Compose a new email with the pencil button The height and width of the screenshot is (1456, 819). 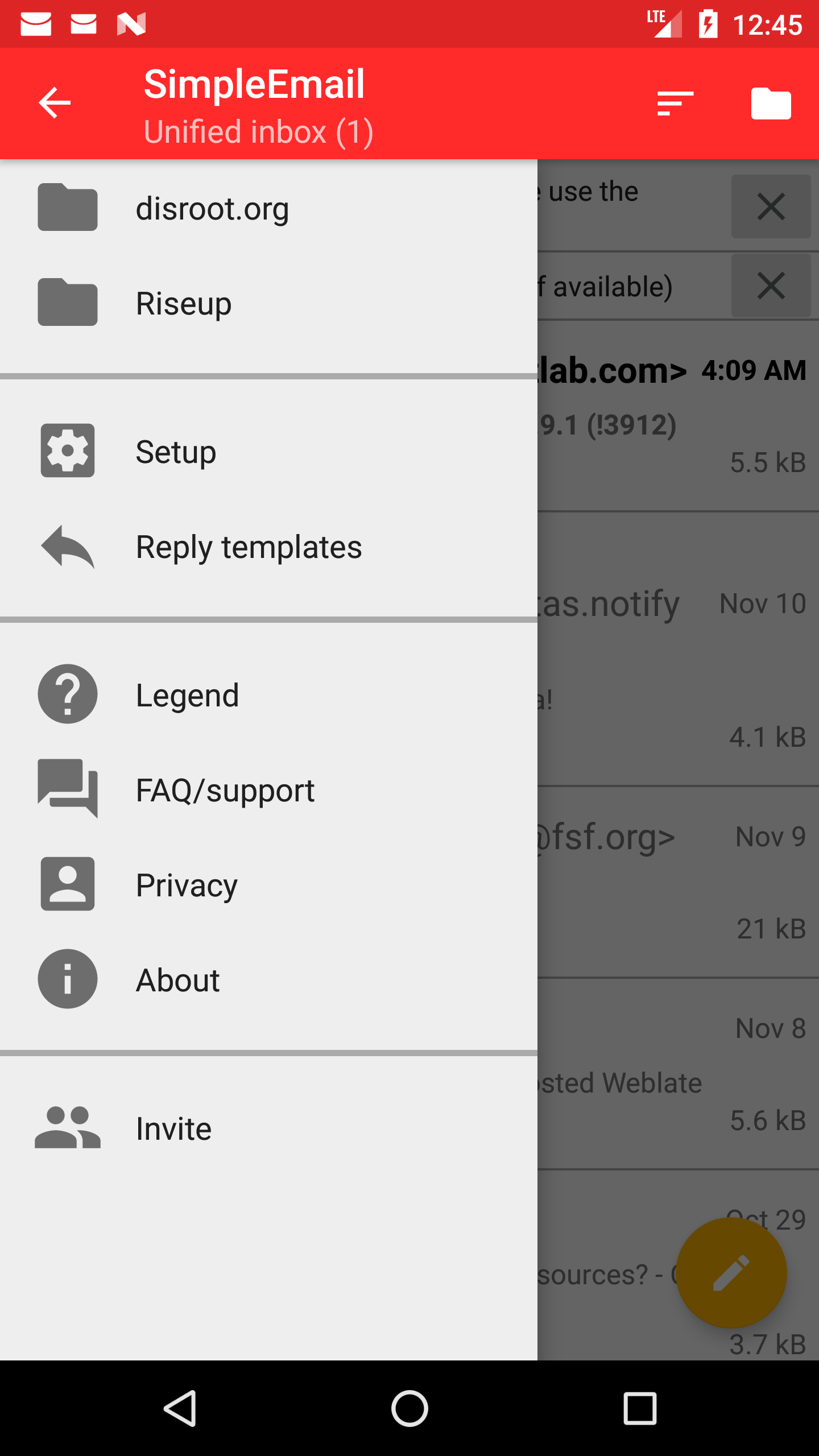point(731,1273)
